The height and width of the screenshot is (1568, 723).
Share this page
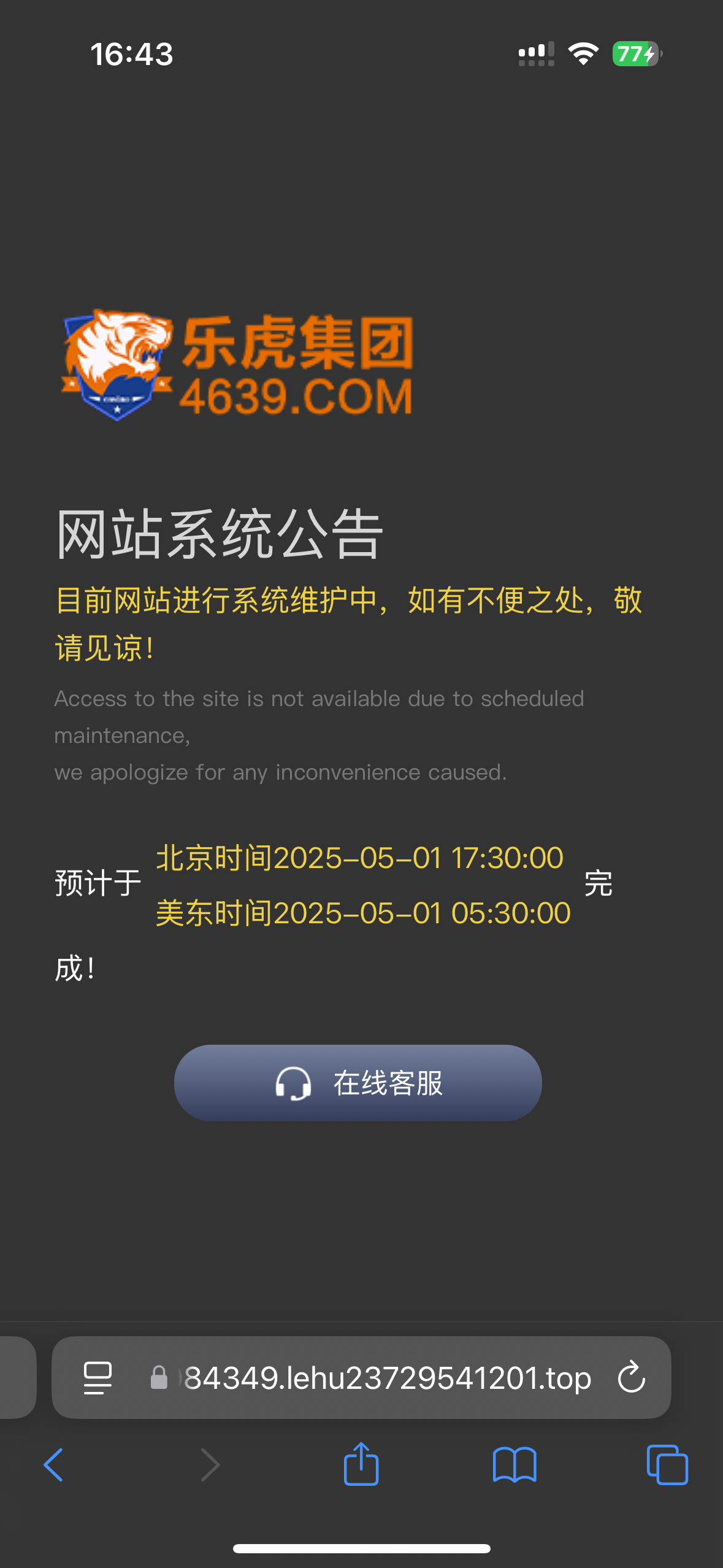(361, 1465)
